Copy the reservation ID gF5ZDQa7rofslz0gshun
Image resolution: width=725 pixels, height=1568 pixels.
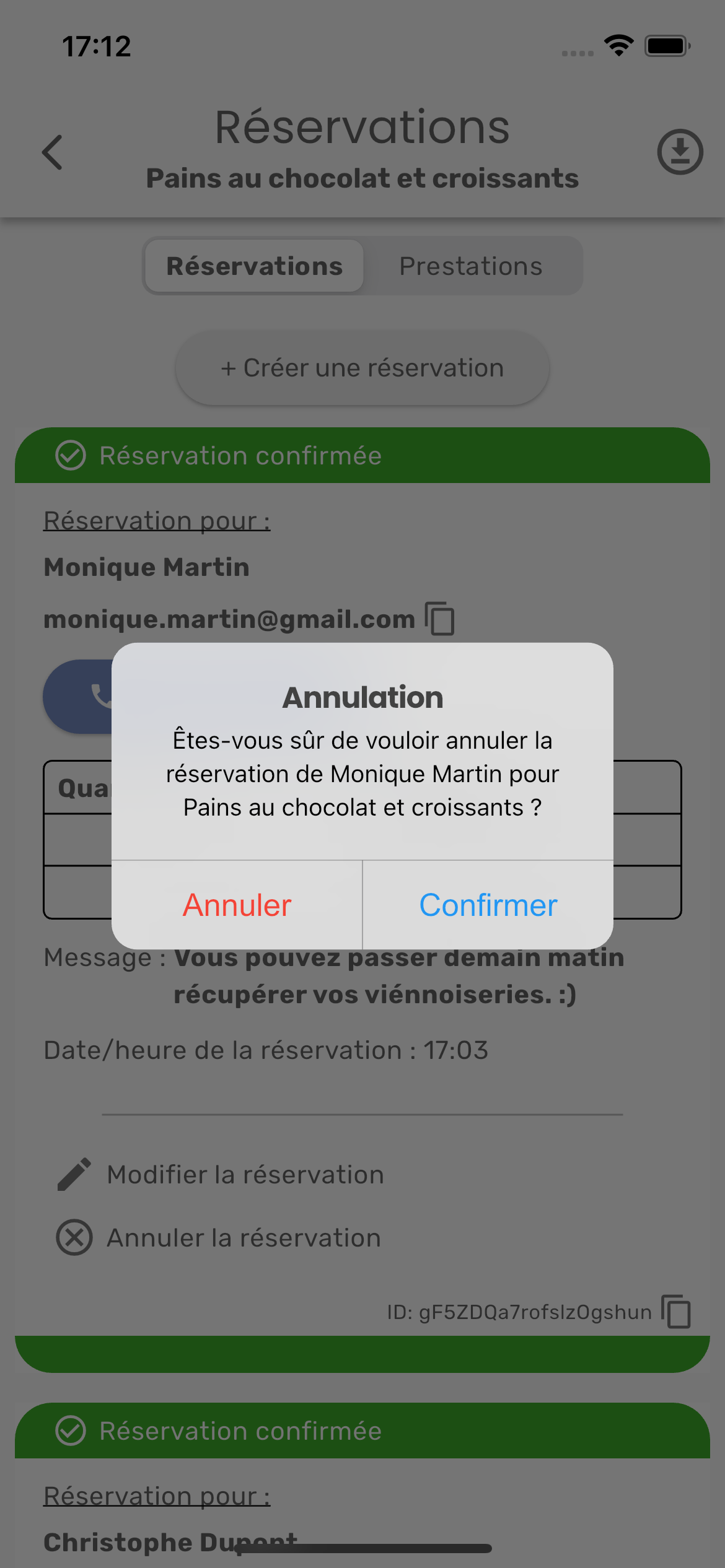coord(676,1311)
